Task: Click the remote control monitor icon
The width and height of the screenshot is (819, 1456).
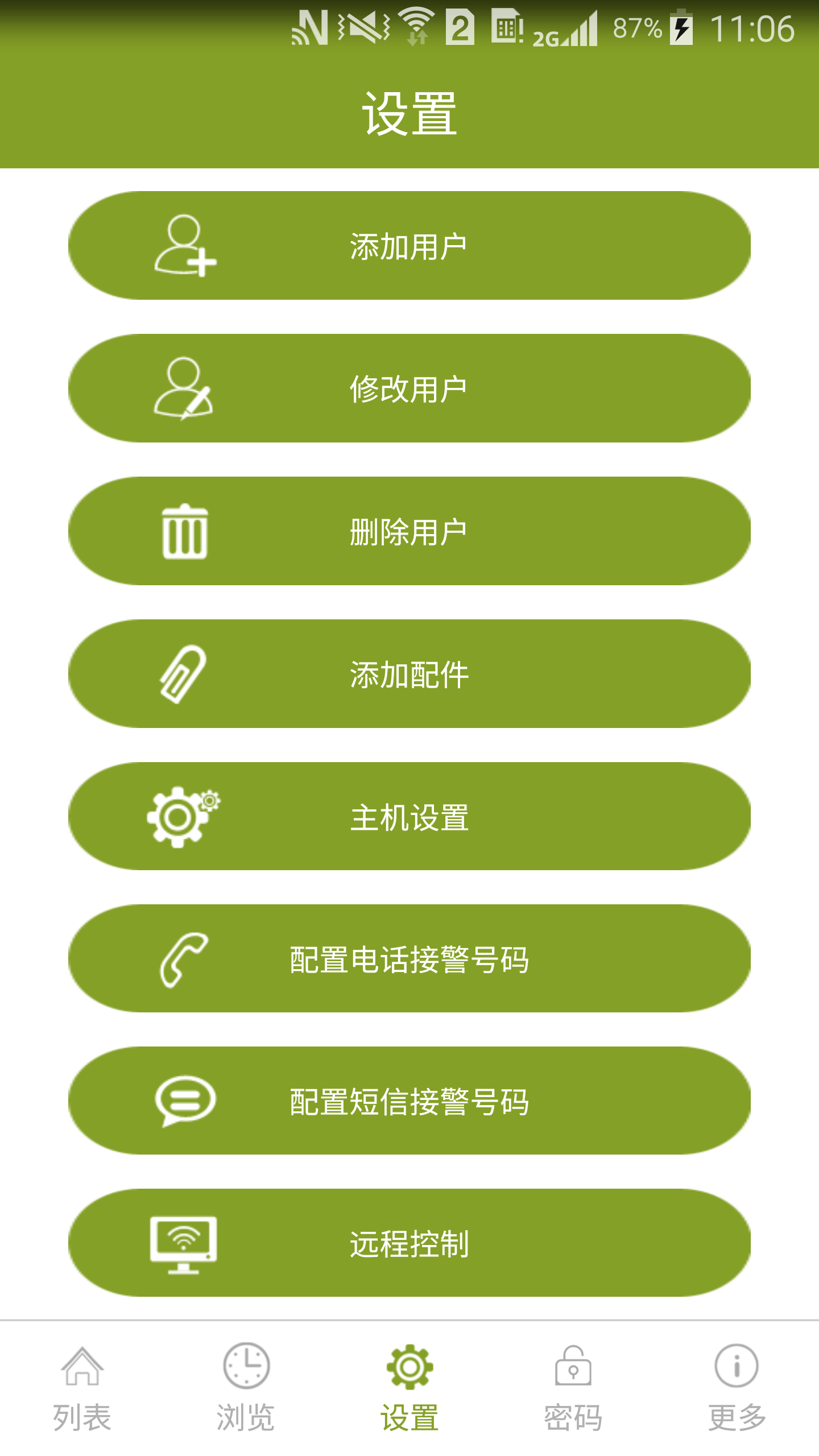Action: [182, 1246]
